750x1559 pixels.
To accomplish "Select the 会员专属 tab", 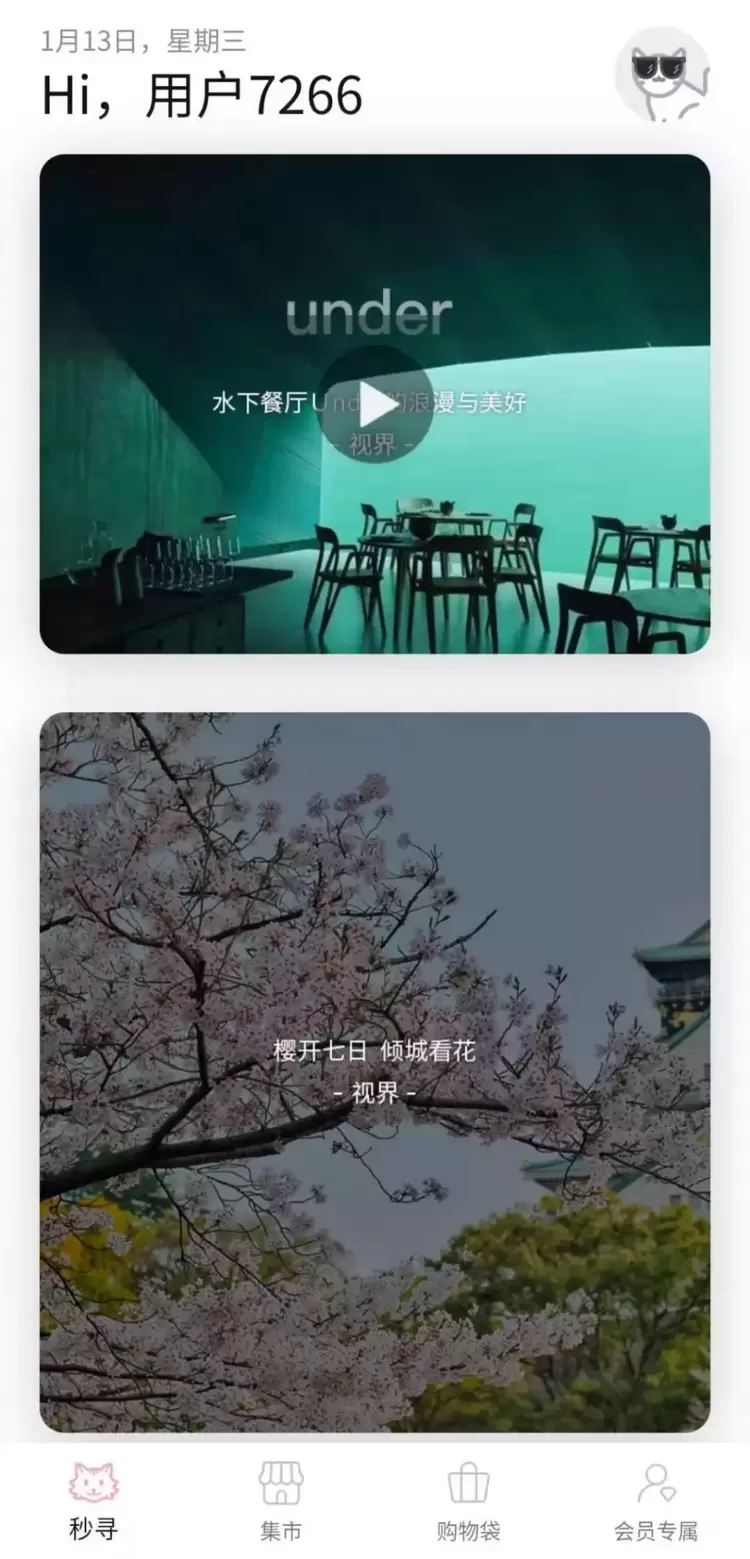I will click(656, 1500).
